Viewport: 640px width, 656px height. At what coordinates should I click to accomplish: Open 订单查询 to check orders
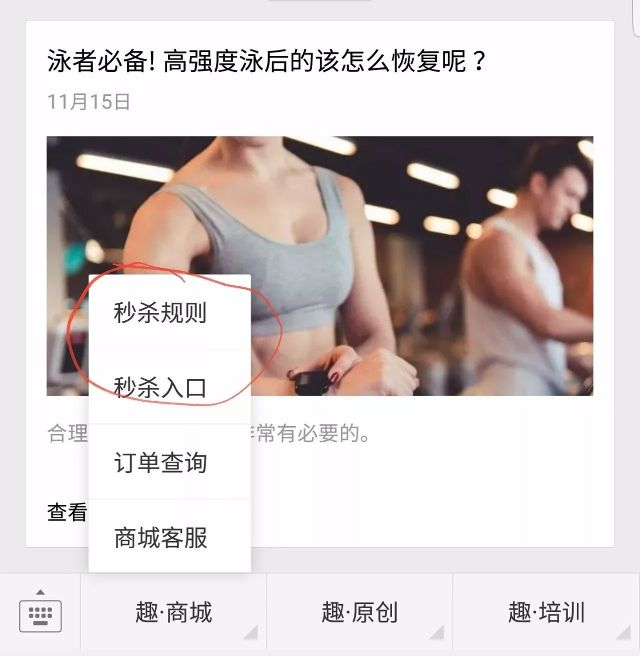[x=161, y=462]
